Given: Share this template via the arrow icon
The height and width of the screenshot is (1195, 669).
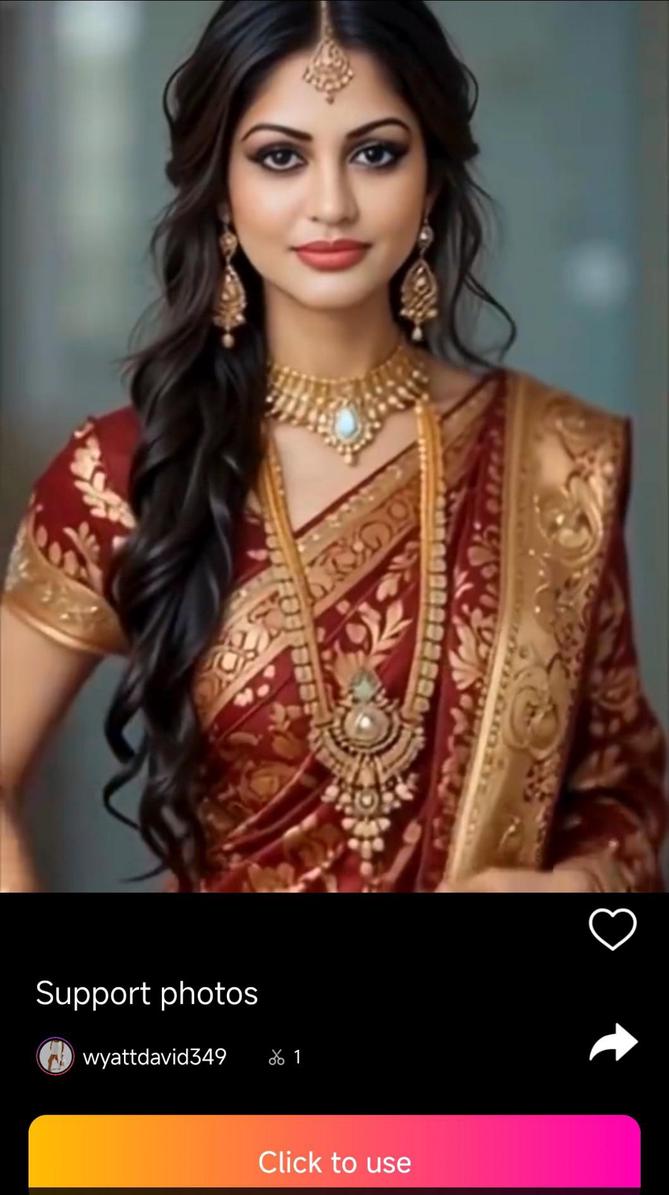Looking at the screenshot, I should tap(612, 1043).
